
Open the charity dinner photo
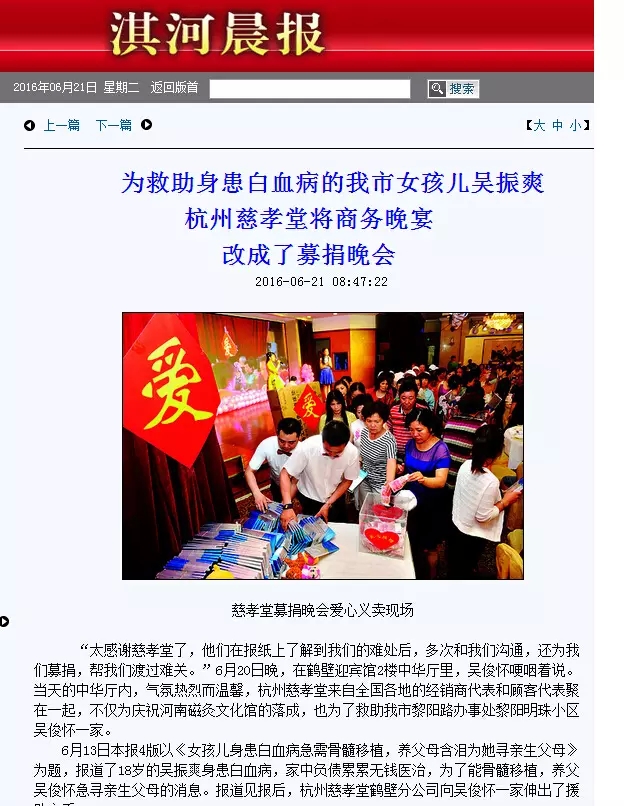(322, 446)
